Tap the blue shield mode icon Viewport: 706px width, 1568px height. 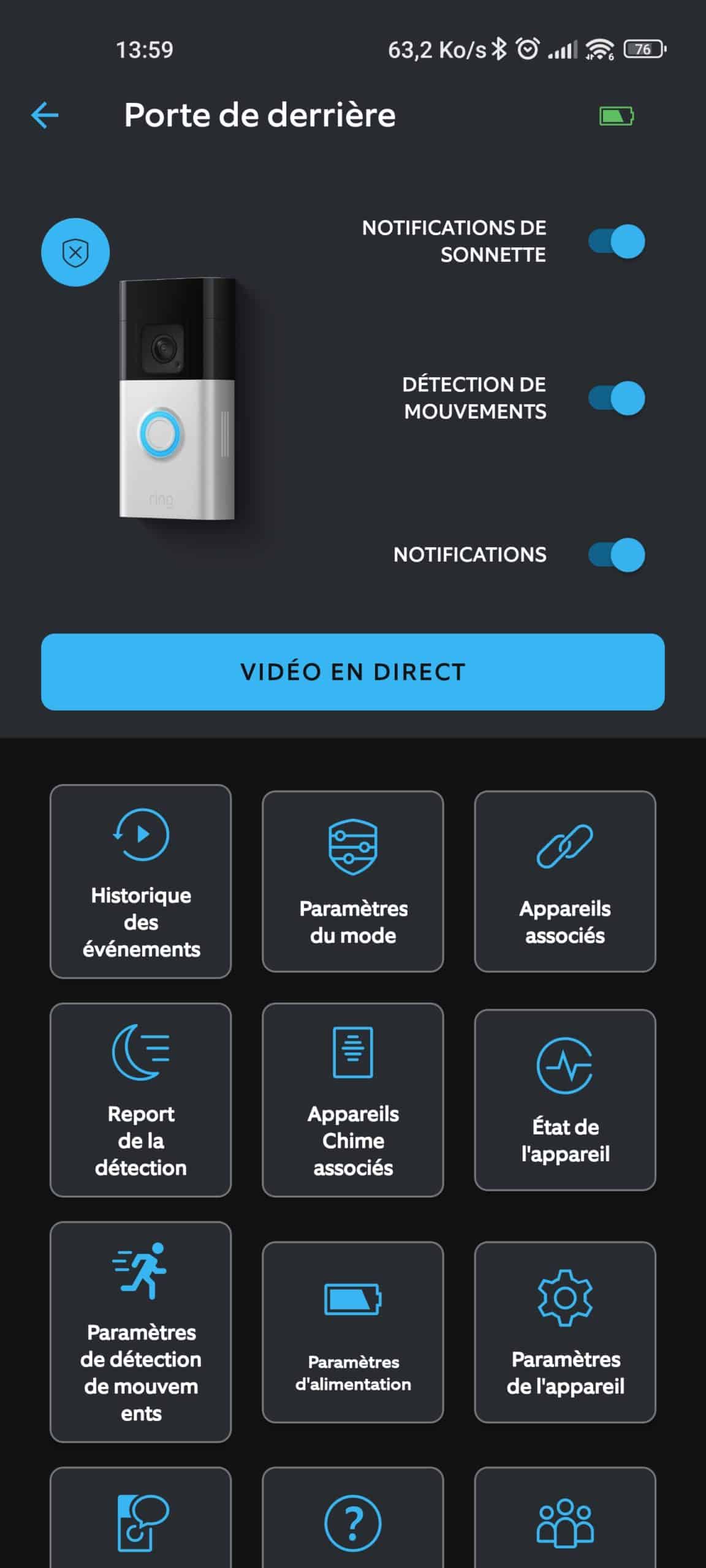pyautogui.click(x=75, y=252)
